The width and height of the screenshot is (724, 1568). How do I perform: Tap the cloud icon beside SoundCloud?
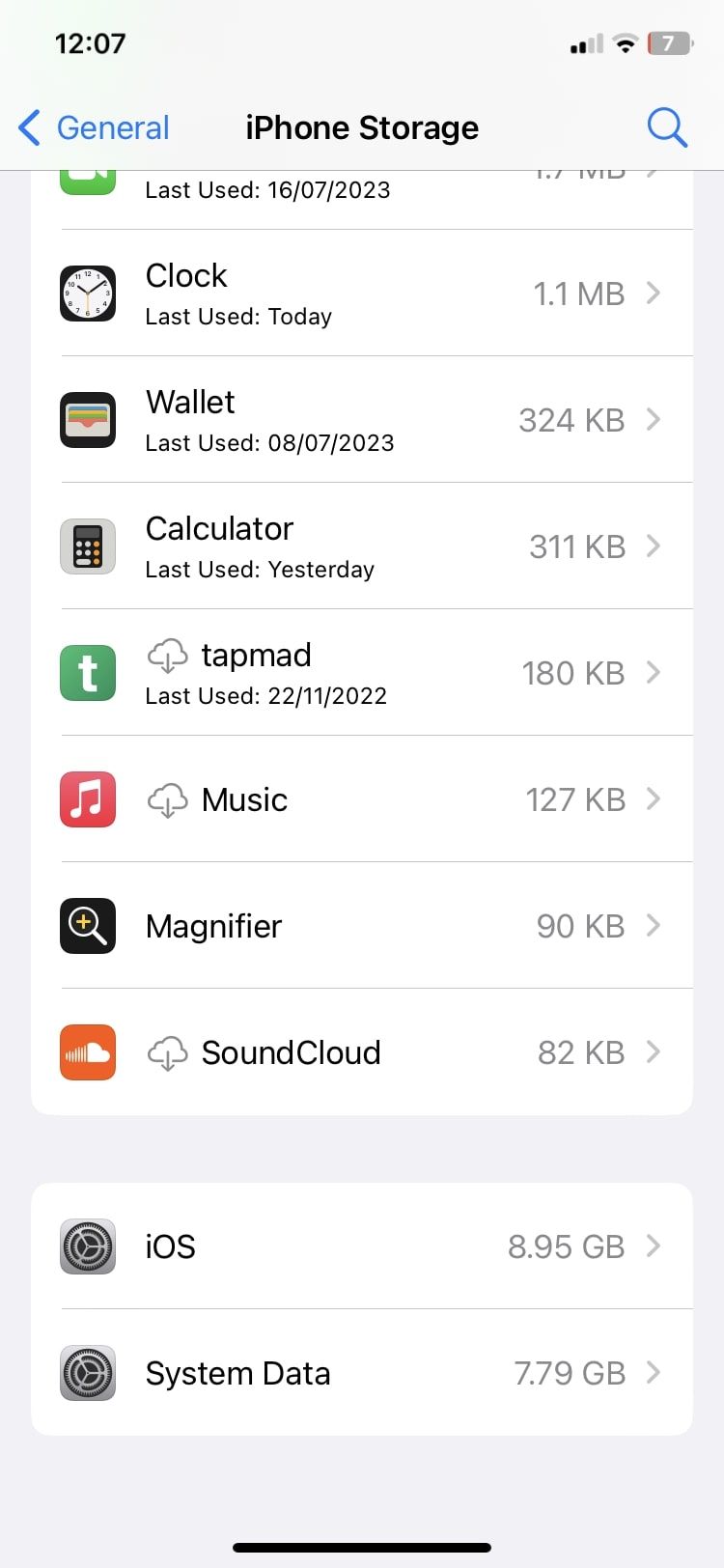(168, 1052)
